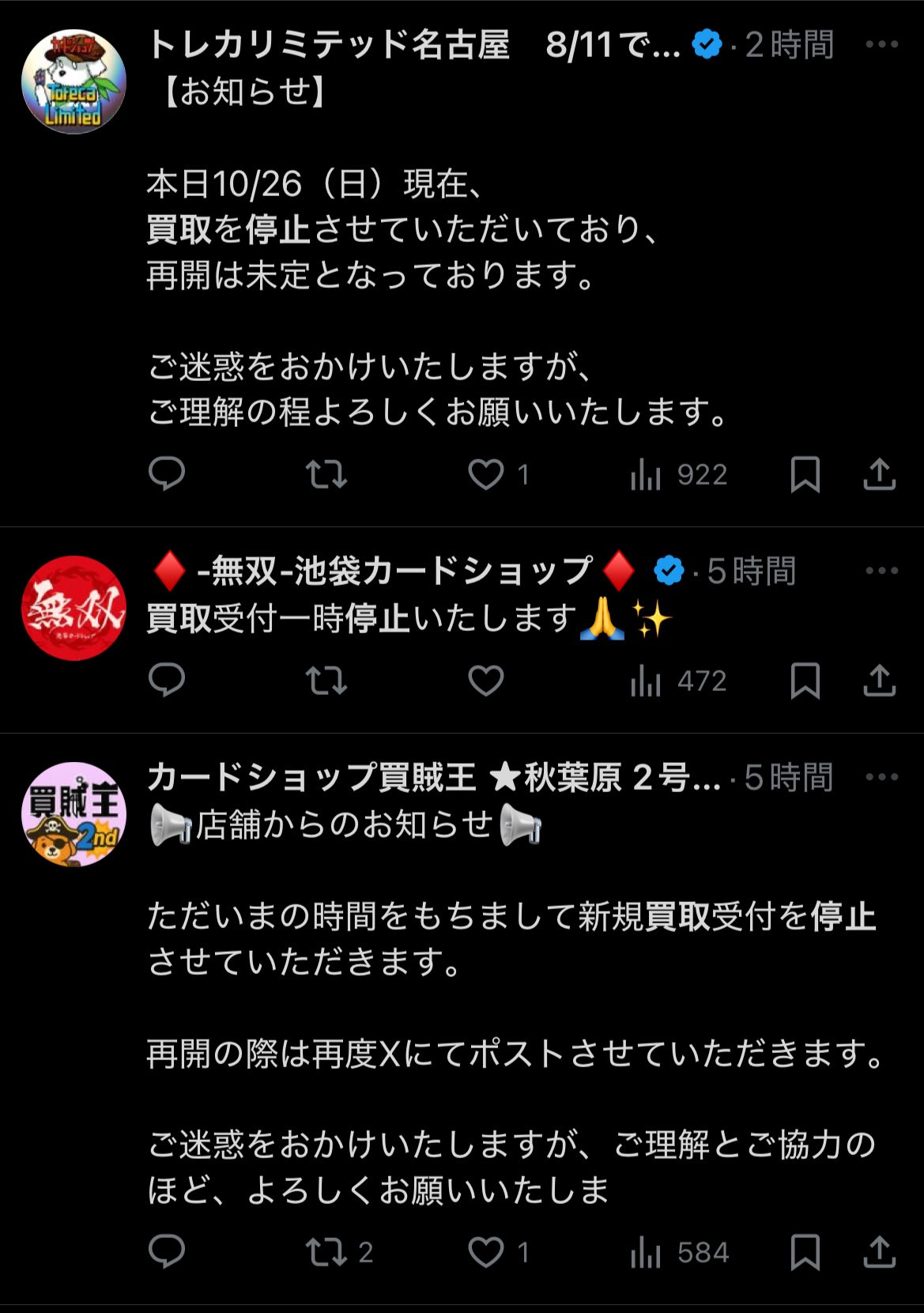Open overflow menu on カードショップ買賊王 post

coord(881,777)
